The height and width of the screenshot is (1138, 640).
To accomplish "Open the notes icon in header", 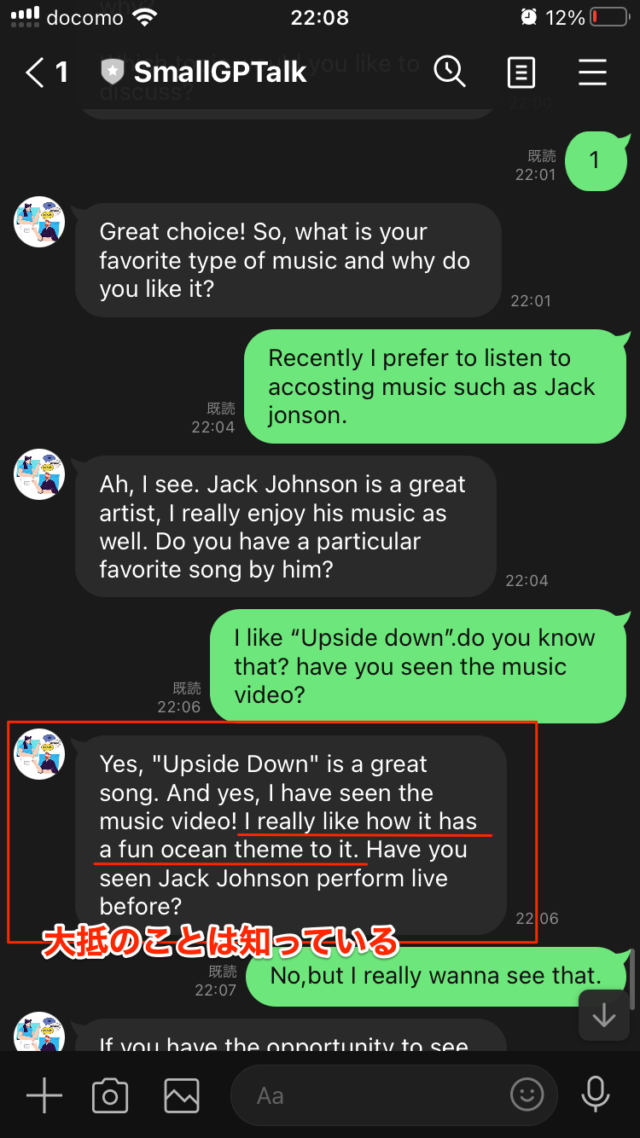I will click(x=521, y=72).
